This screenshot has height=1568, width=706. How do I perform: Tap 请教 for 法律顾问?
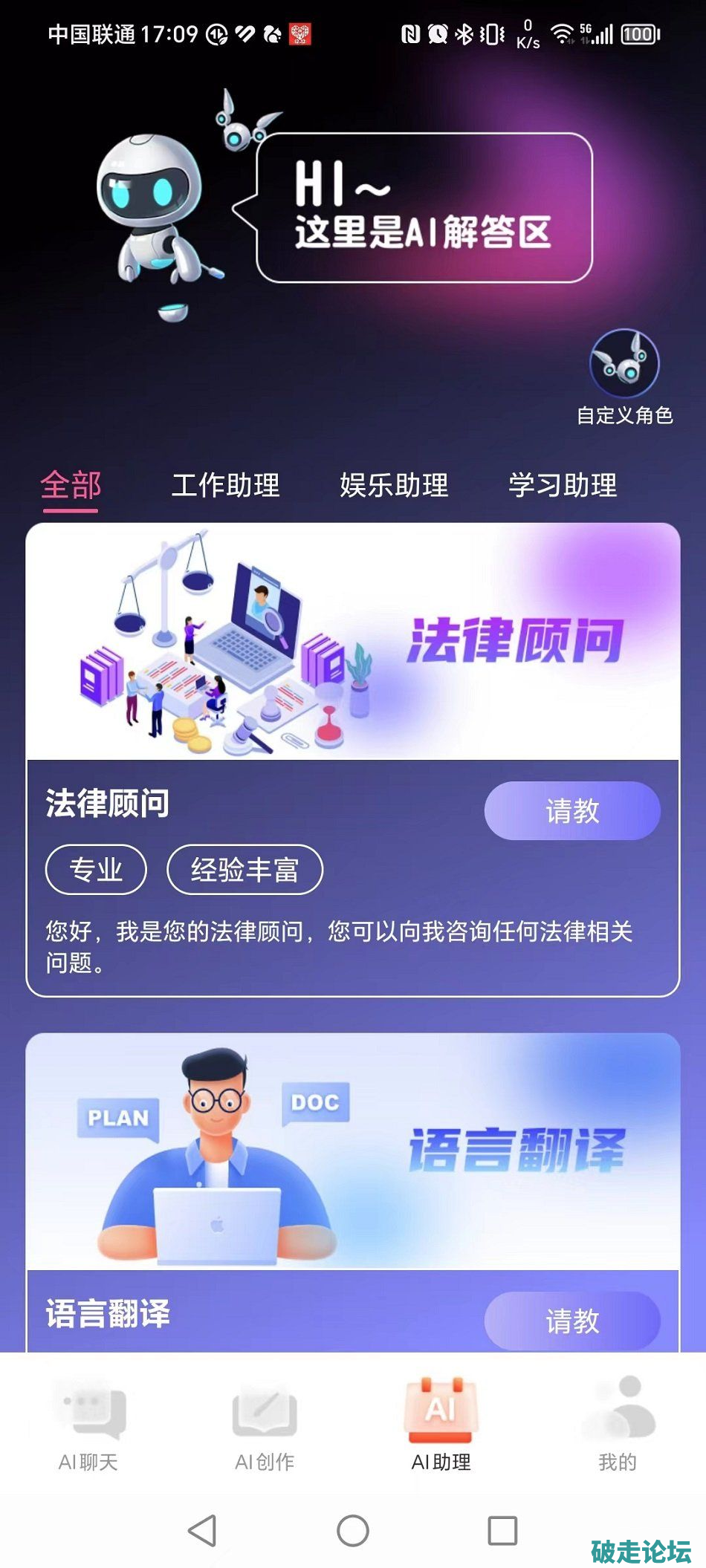point(571,810)
